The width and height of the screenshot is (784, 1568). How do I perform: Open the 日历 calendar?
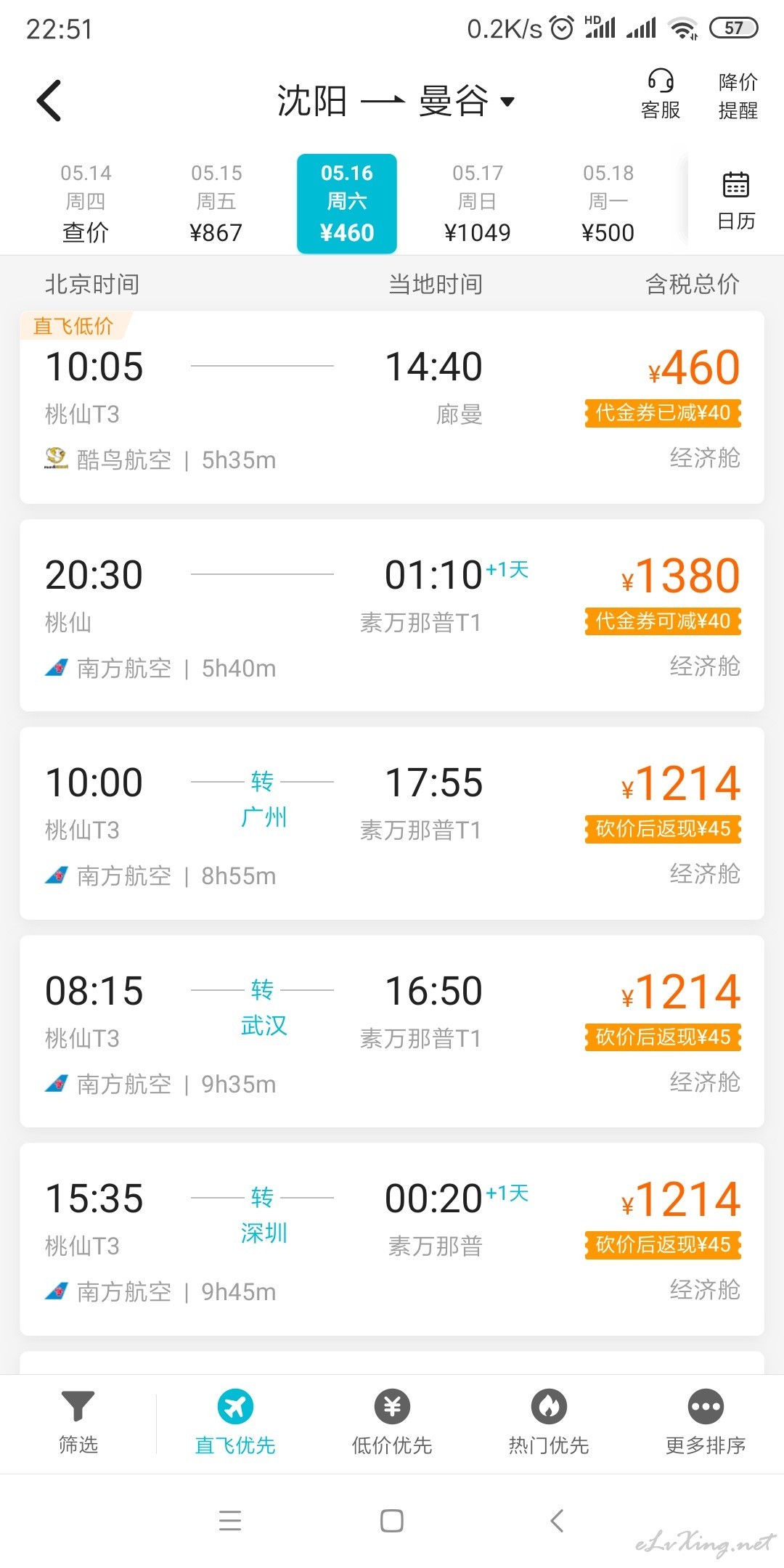click(736, 201)
